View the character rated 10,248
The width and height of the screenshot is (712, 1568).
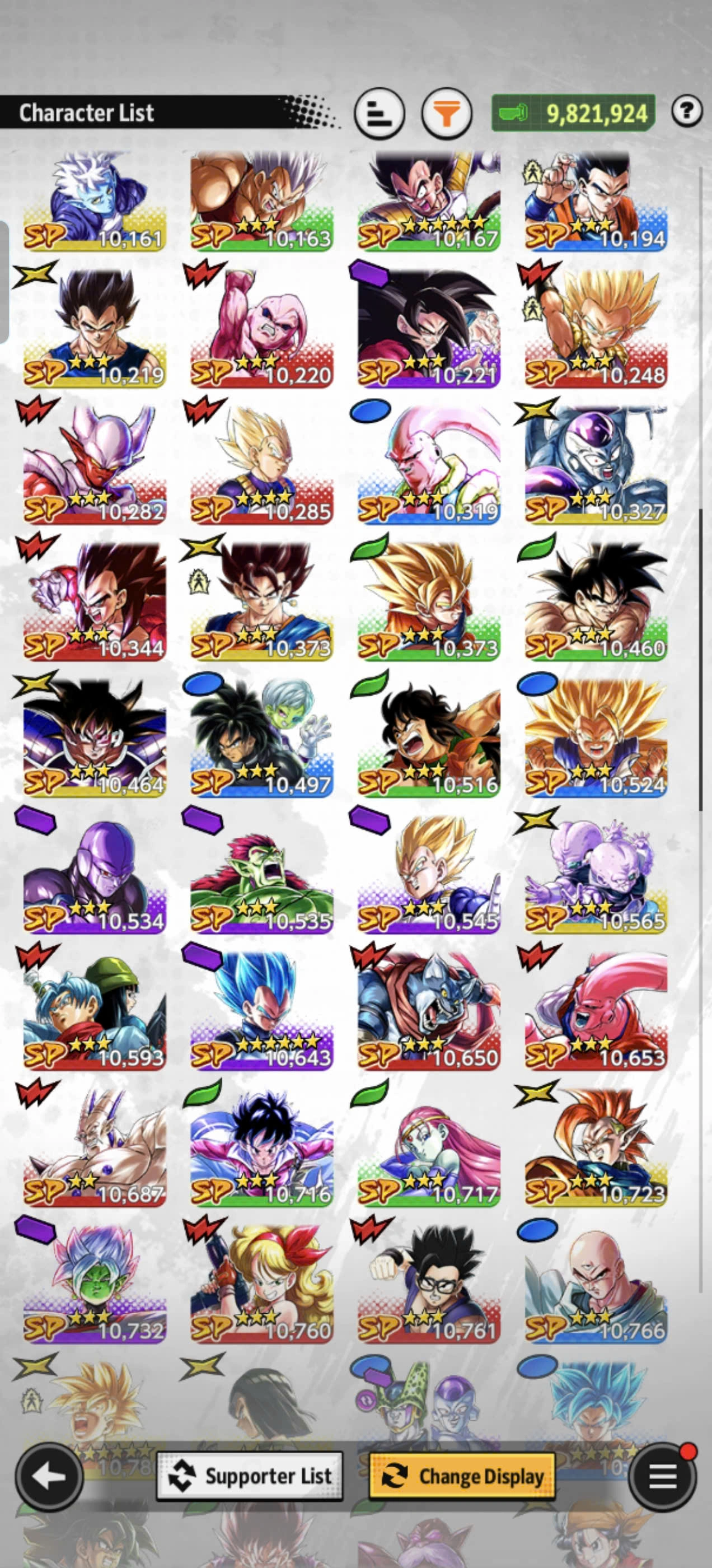click(x=596, y=329)
